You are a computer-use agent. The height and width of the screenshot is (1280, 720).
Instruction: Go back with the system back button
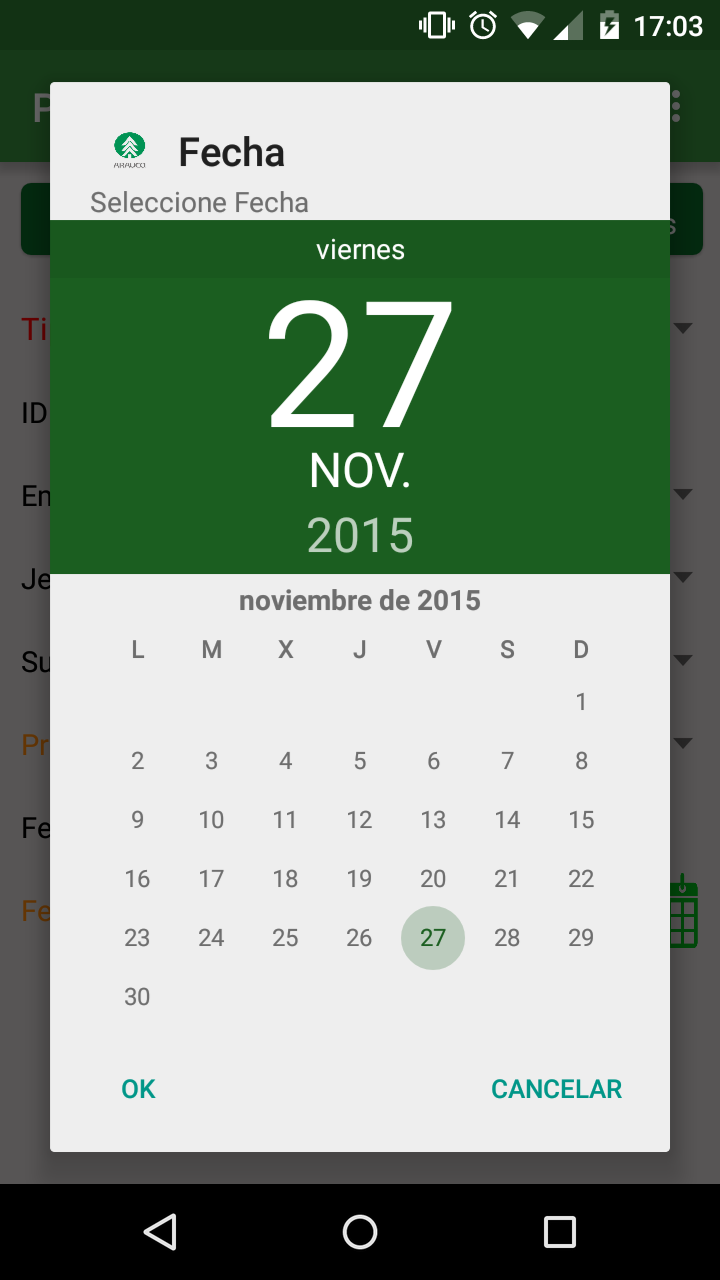point(160,1232)
